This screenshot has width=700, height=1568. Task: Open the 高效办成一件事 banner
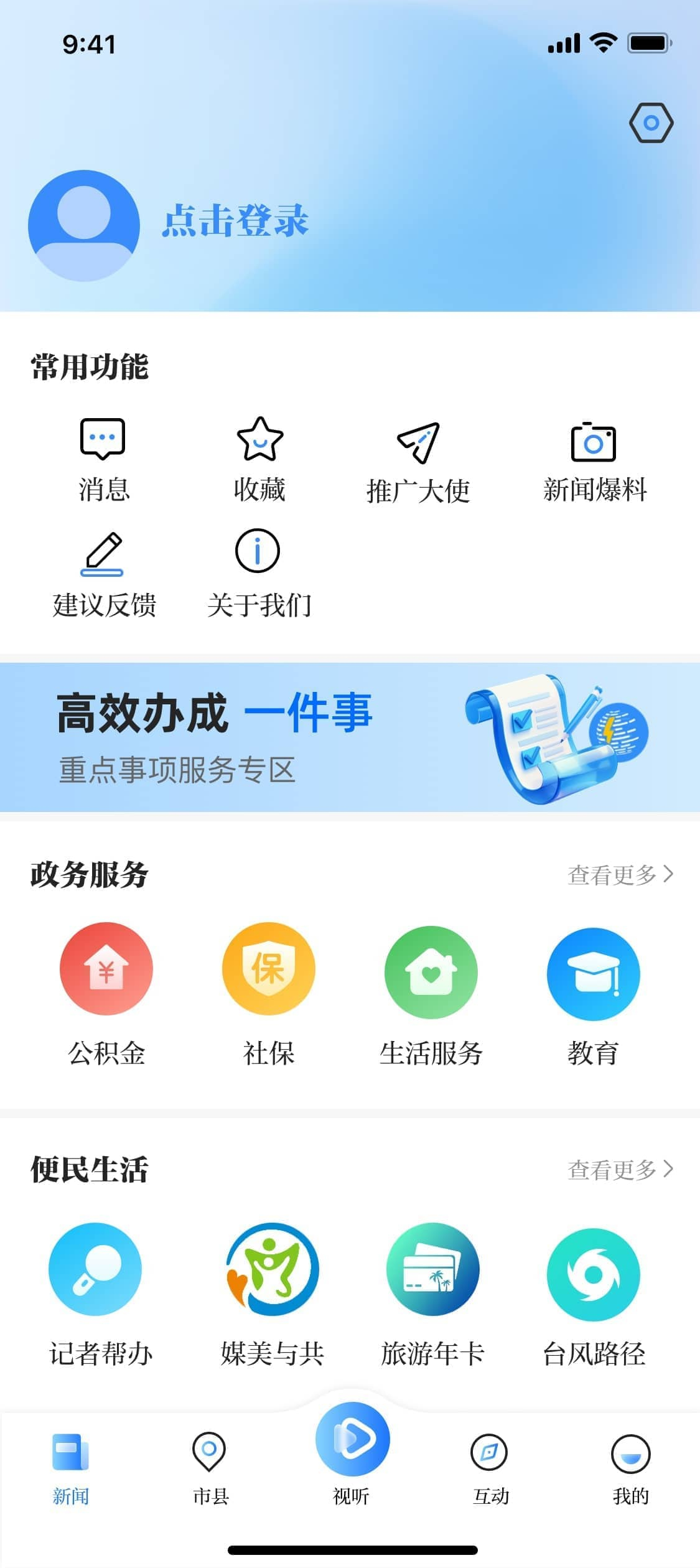[350, 737]
